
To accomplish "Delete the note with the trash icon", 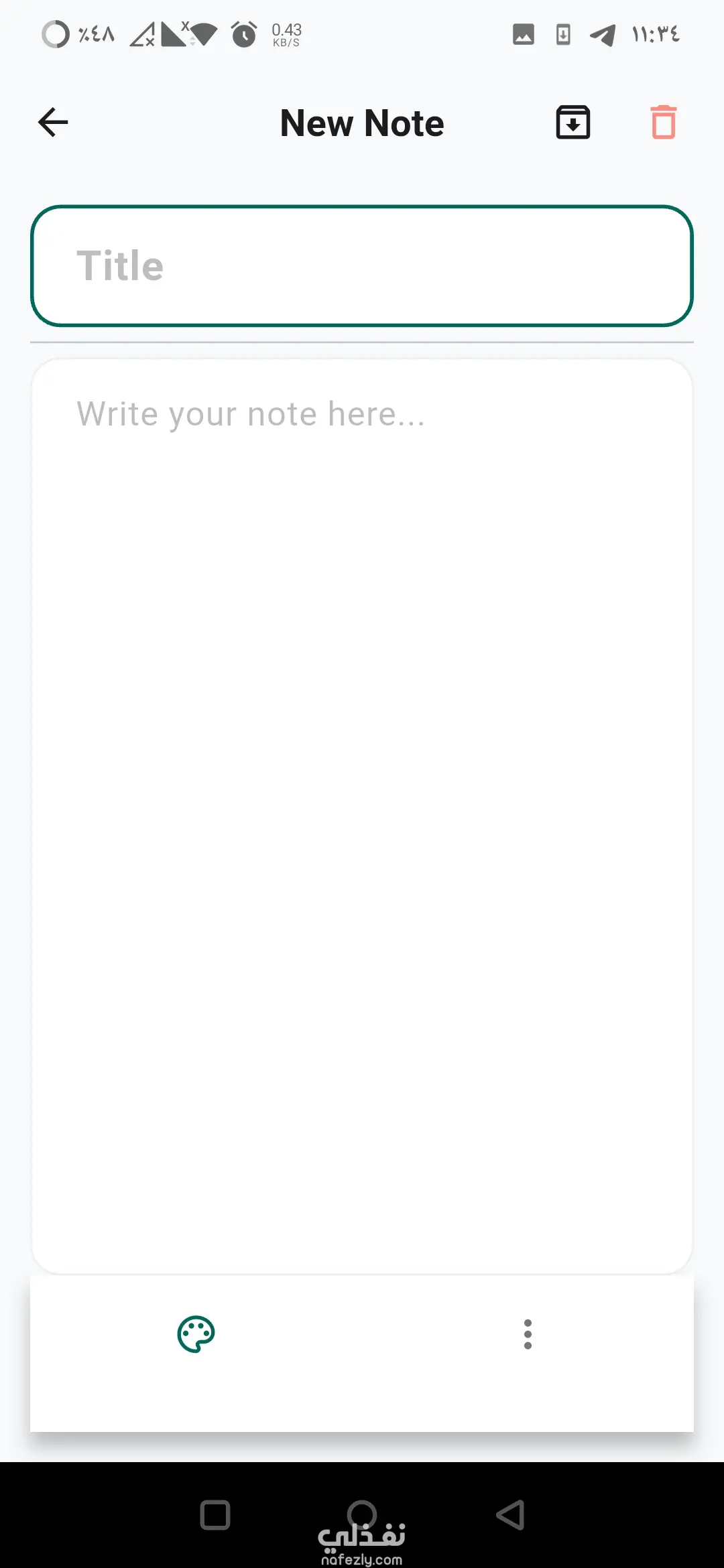I will click(x=663, y=123).
